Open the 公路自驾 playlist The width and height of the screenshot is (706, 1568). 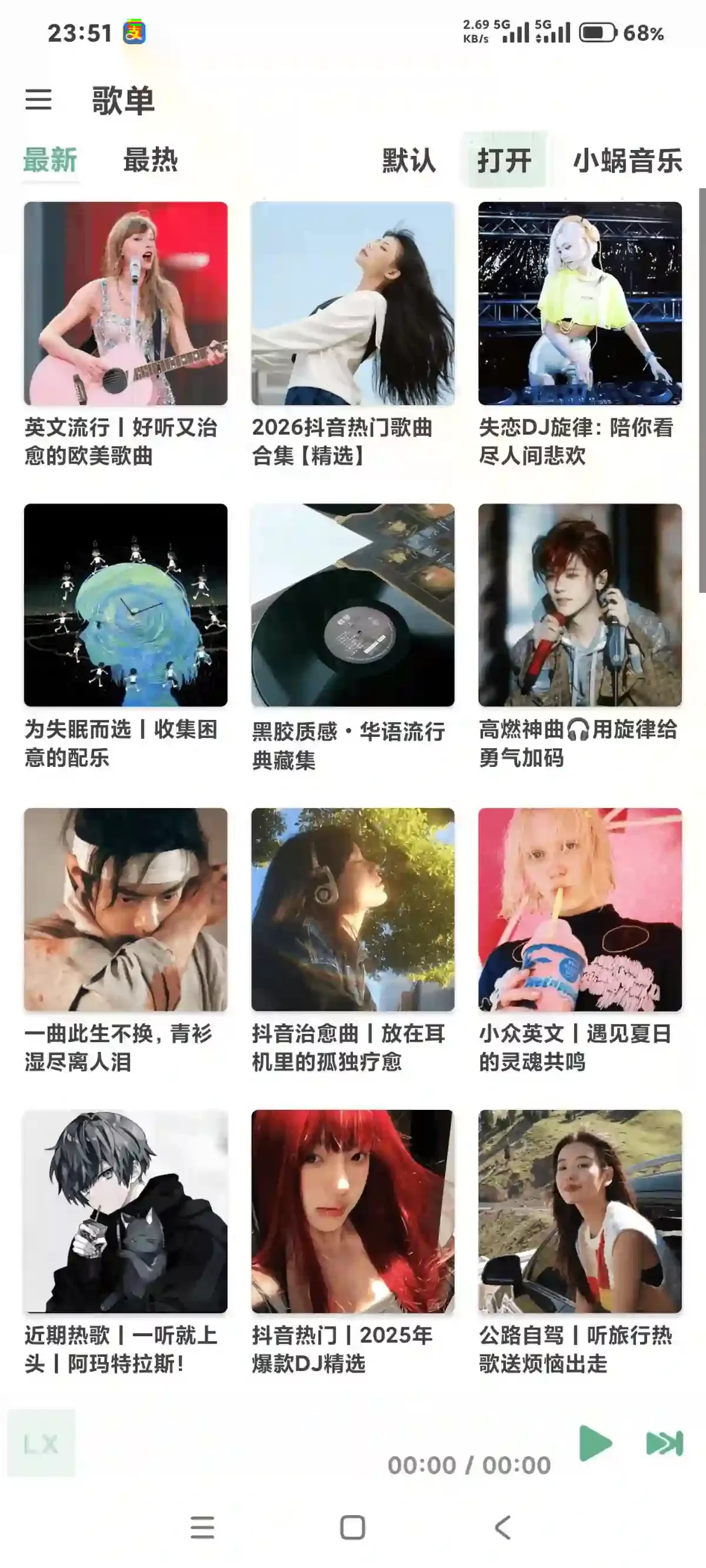coord(580,1212)
